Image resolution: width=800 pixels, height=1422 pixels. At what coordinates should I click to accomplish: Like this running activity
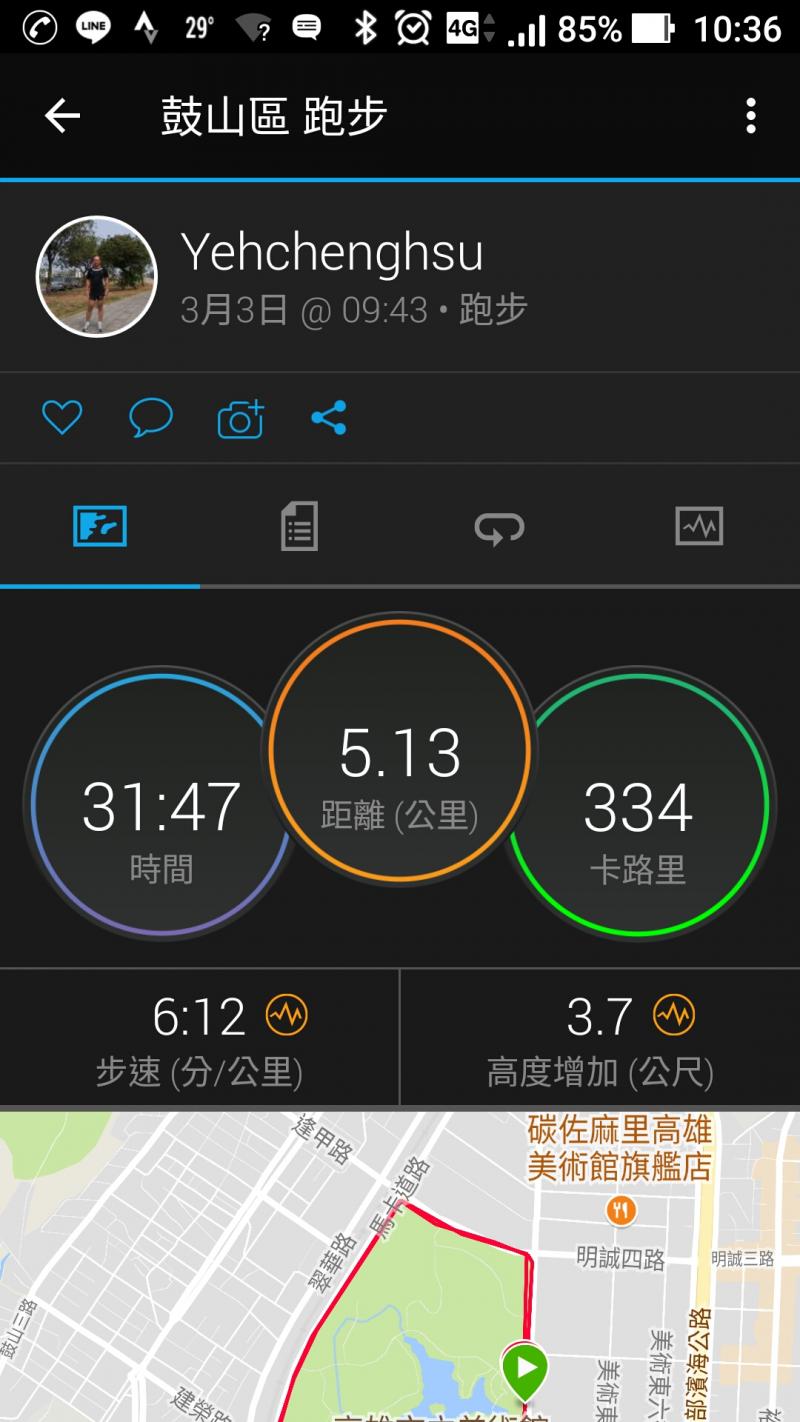click(x=61, y=417)
